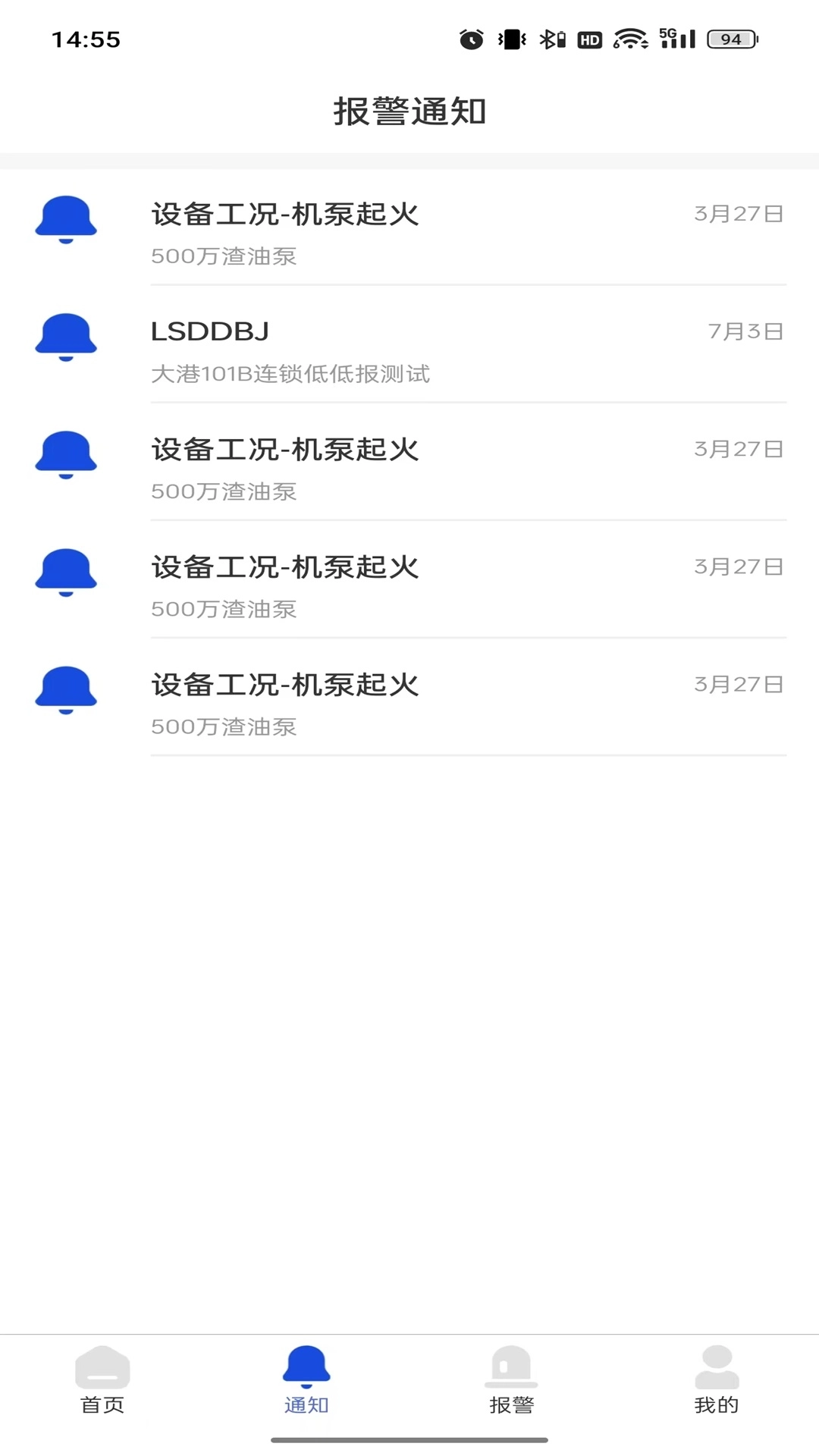Screen dimensions: 819x1456
Task: Tap the 报警通知 page title
Action: click(x=409, y=111)
